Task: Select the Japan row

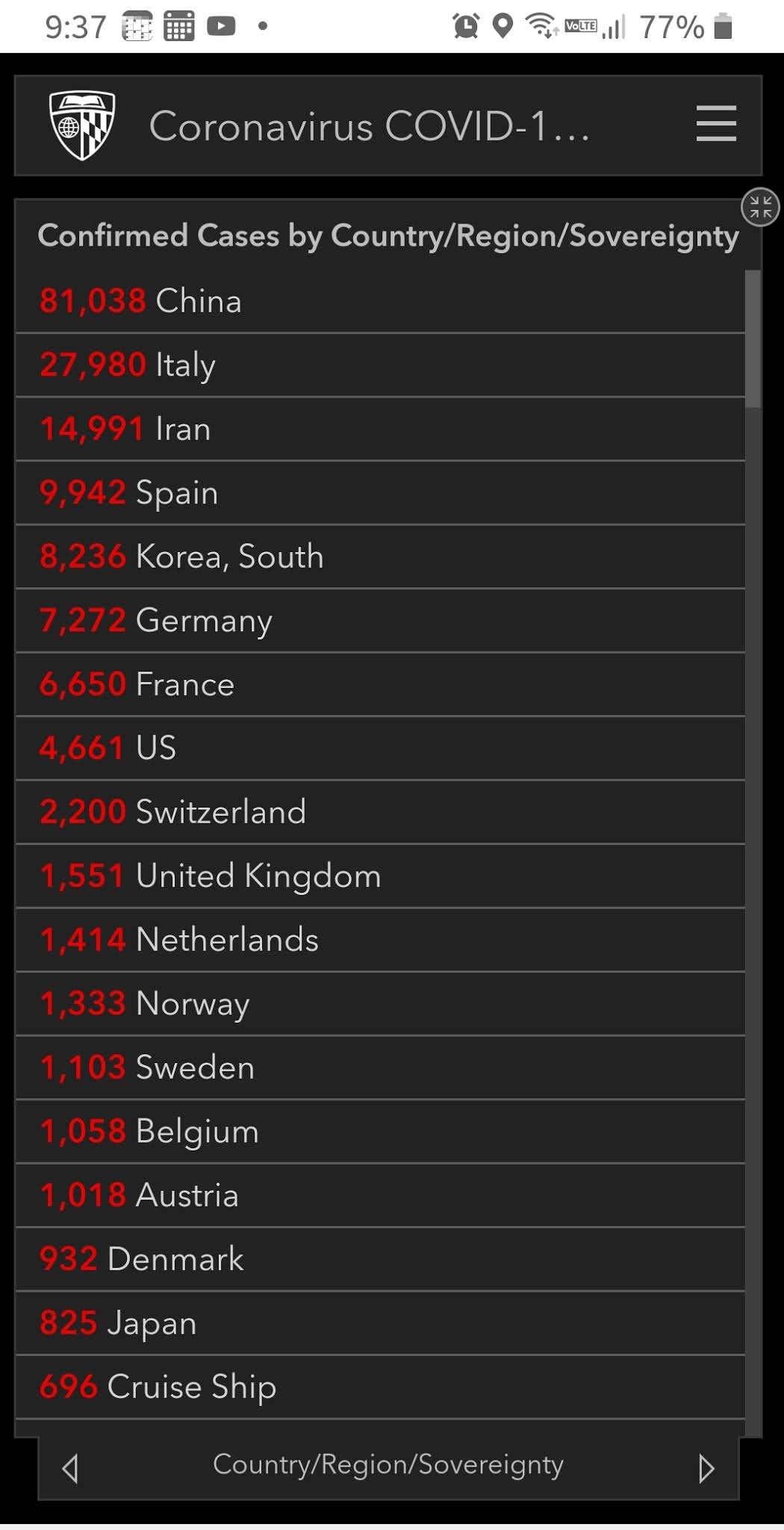Action: point(380,1323)
